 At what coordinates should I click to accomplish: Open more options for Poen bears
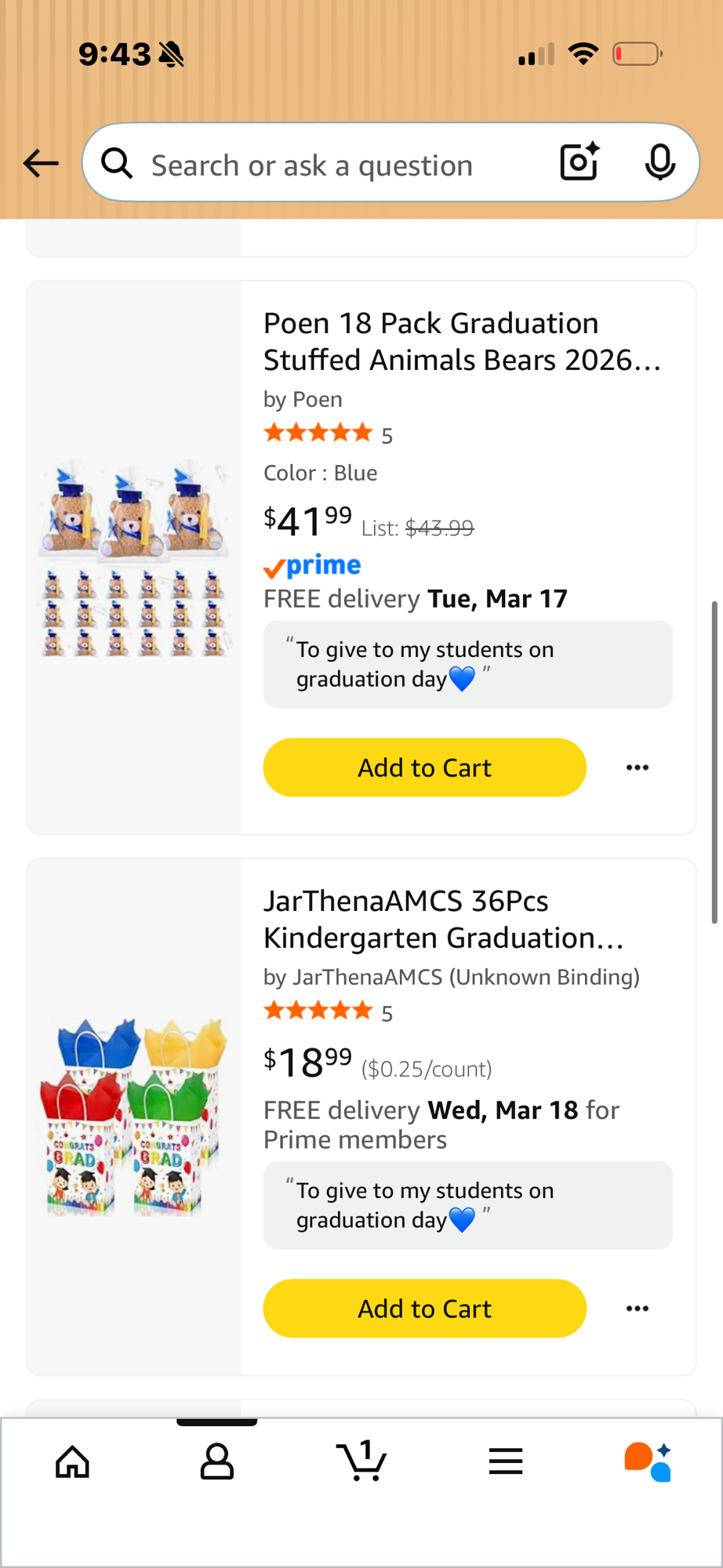click(637, 768)
